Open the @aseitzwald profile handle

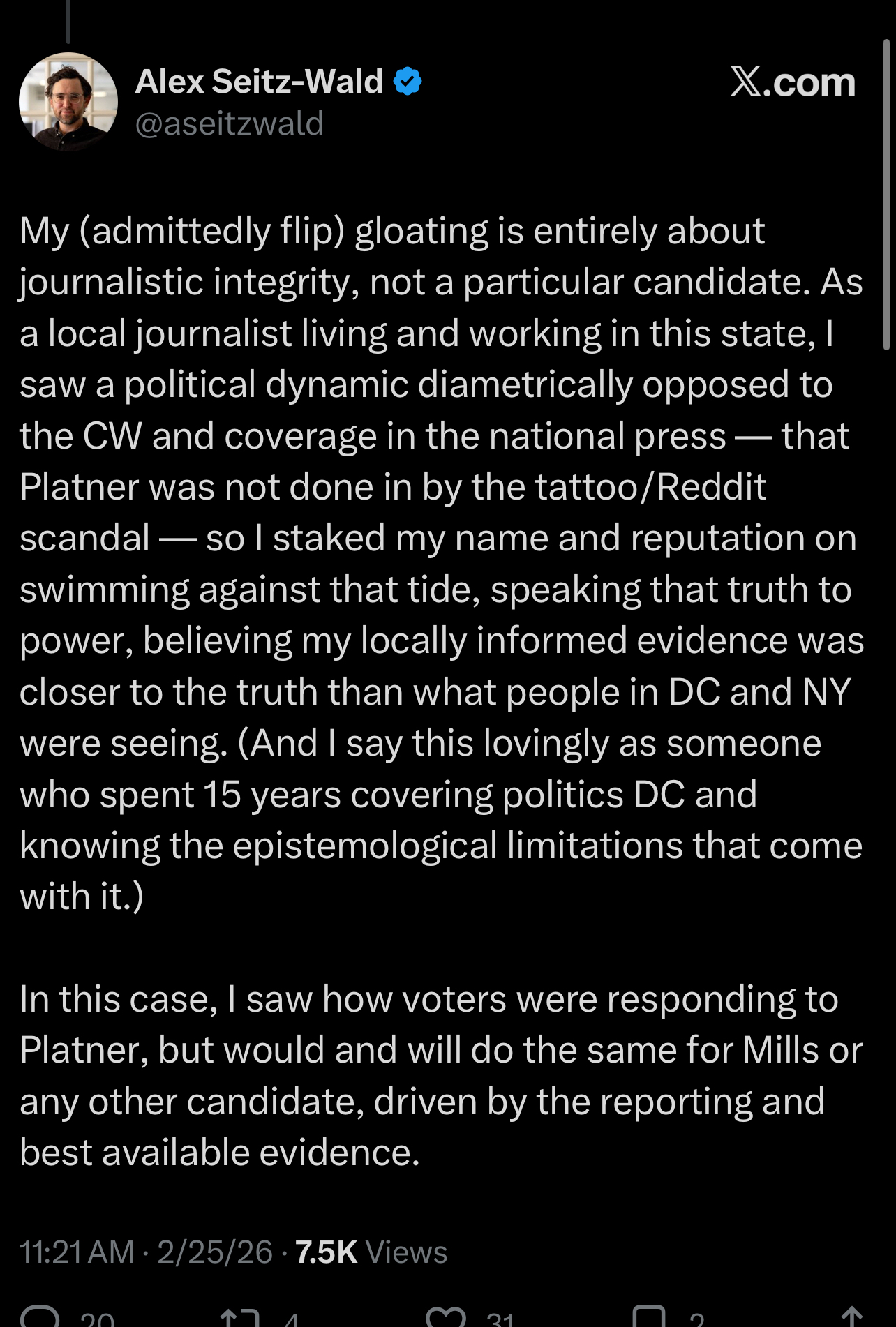[x=229, y=124]
